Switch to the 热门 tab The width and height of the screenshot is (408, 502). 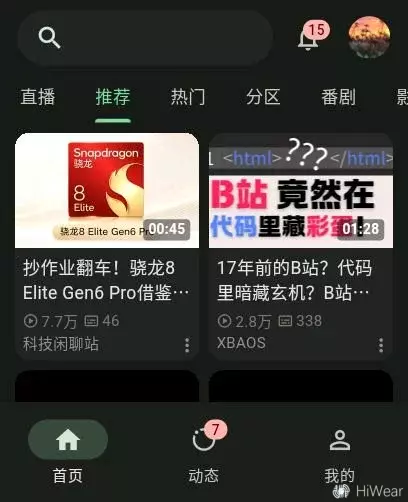coord(188,97)
